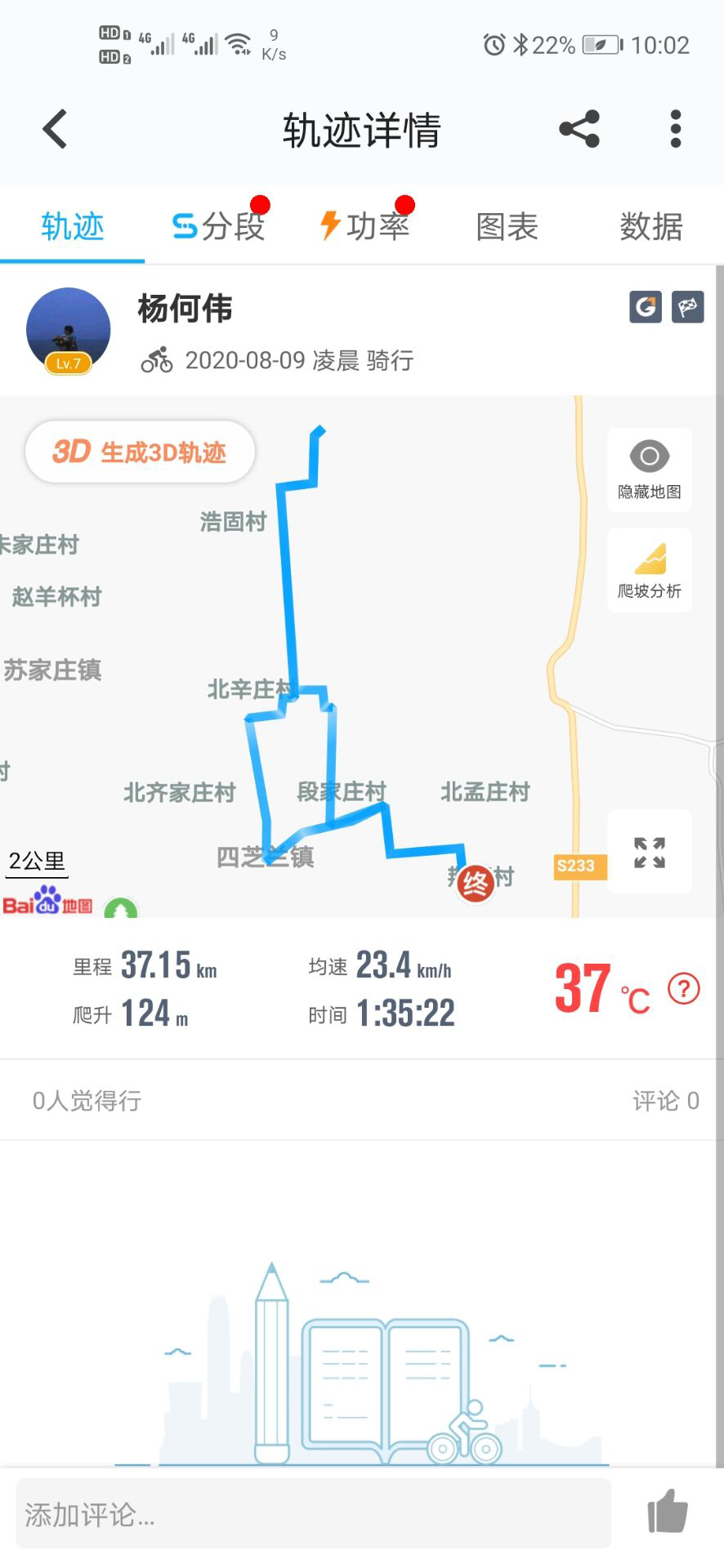
Task: Tap the checkered flag icon
Action: click(x=687, y=307)
